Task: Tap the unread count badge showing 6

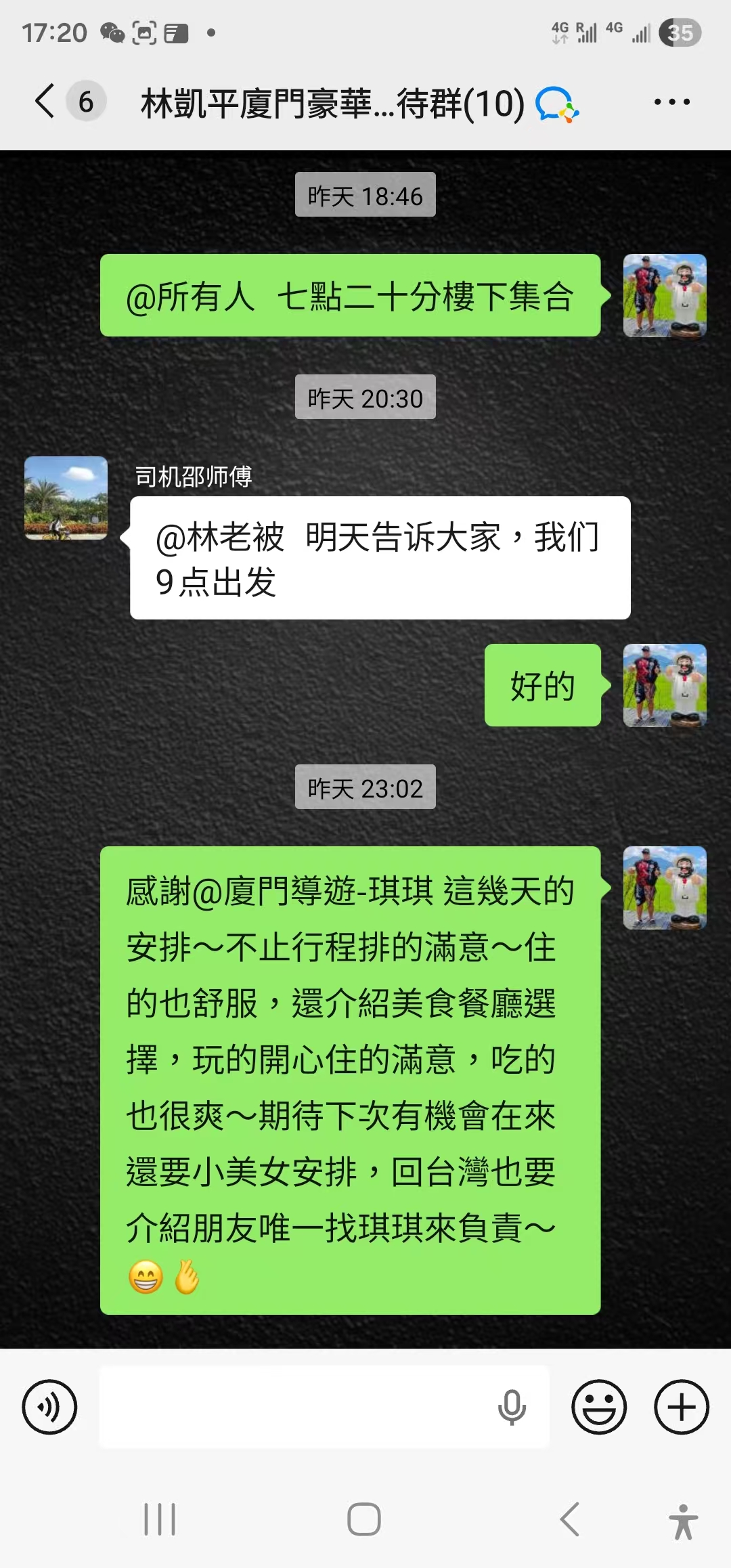Action: tap(84, 102)
